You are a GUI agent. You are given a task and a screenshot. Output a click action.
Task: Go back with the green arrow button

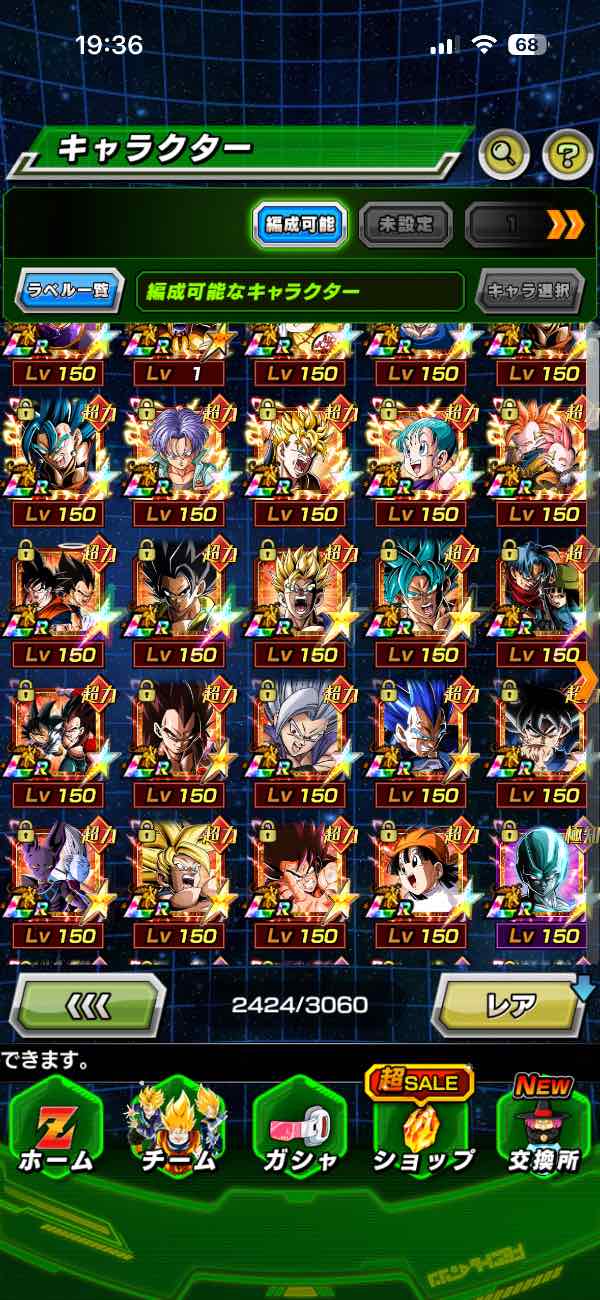[88, 1004]
